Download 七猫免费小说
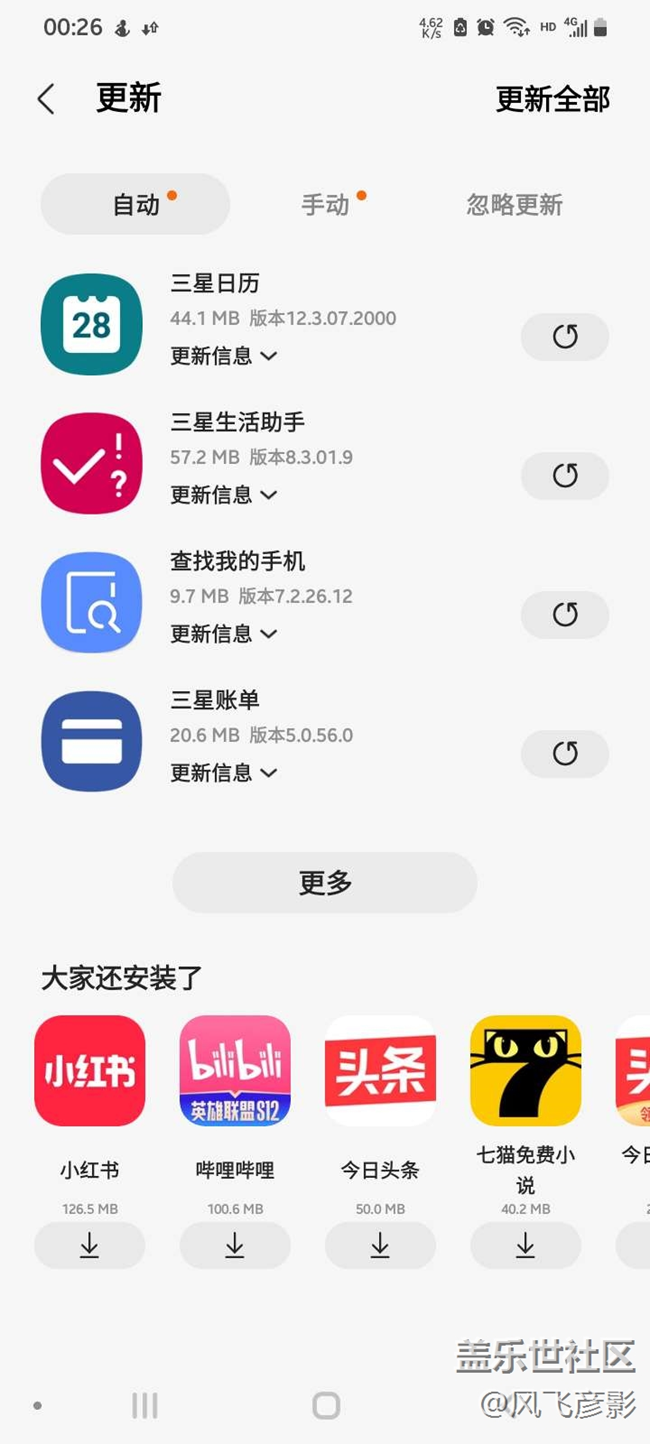The image size is (650, 1444). (526, 1245)
